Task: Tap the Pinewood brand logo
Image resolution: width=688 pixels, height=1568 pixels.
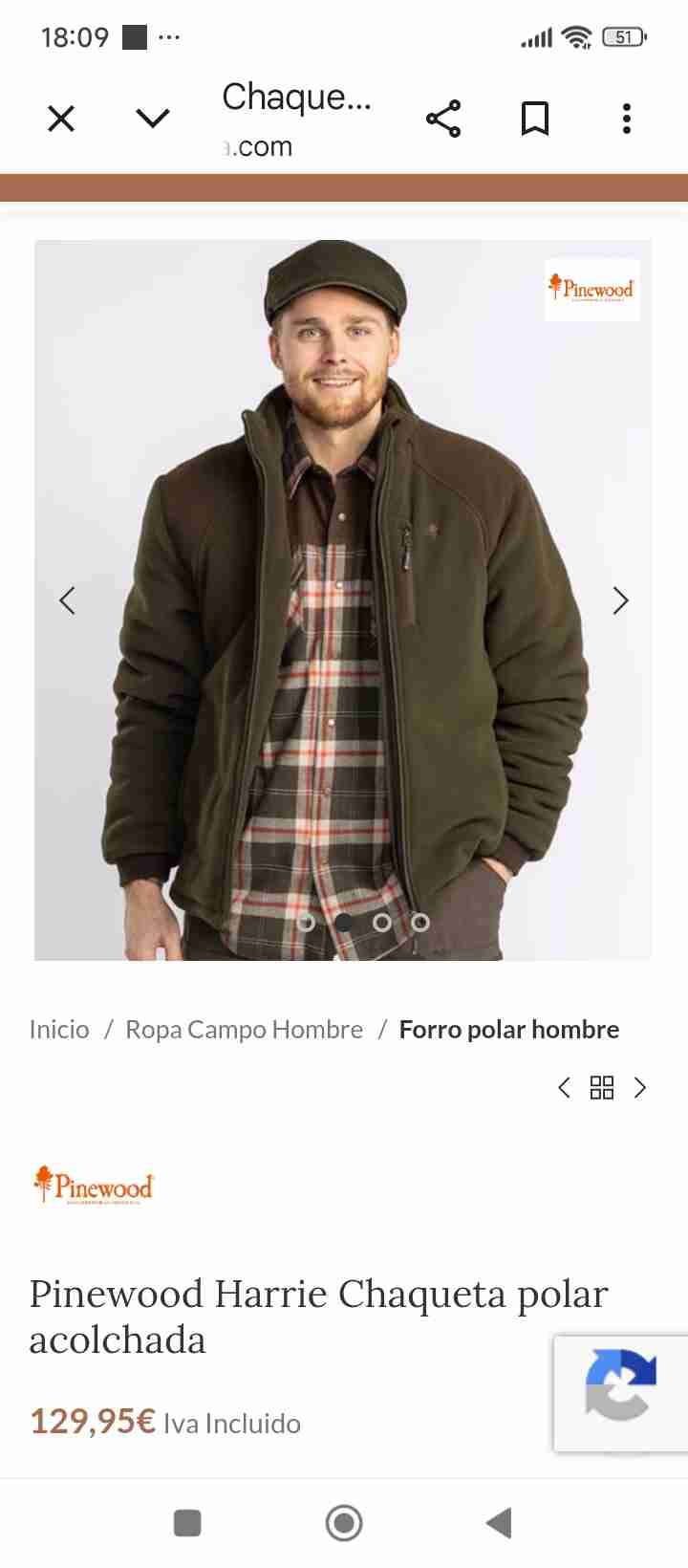Action: click(92, 1186)
